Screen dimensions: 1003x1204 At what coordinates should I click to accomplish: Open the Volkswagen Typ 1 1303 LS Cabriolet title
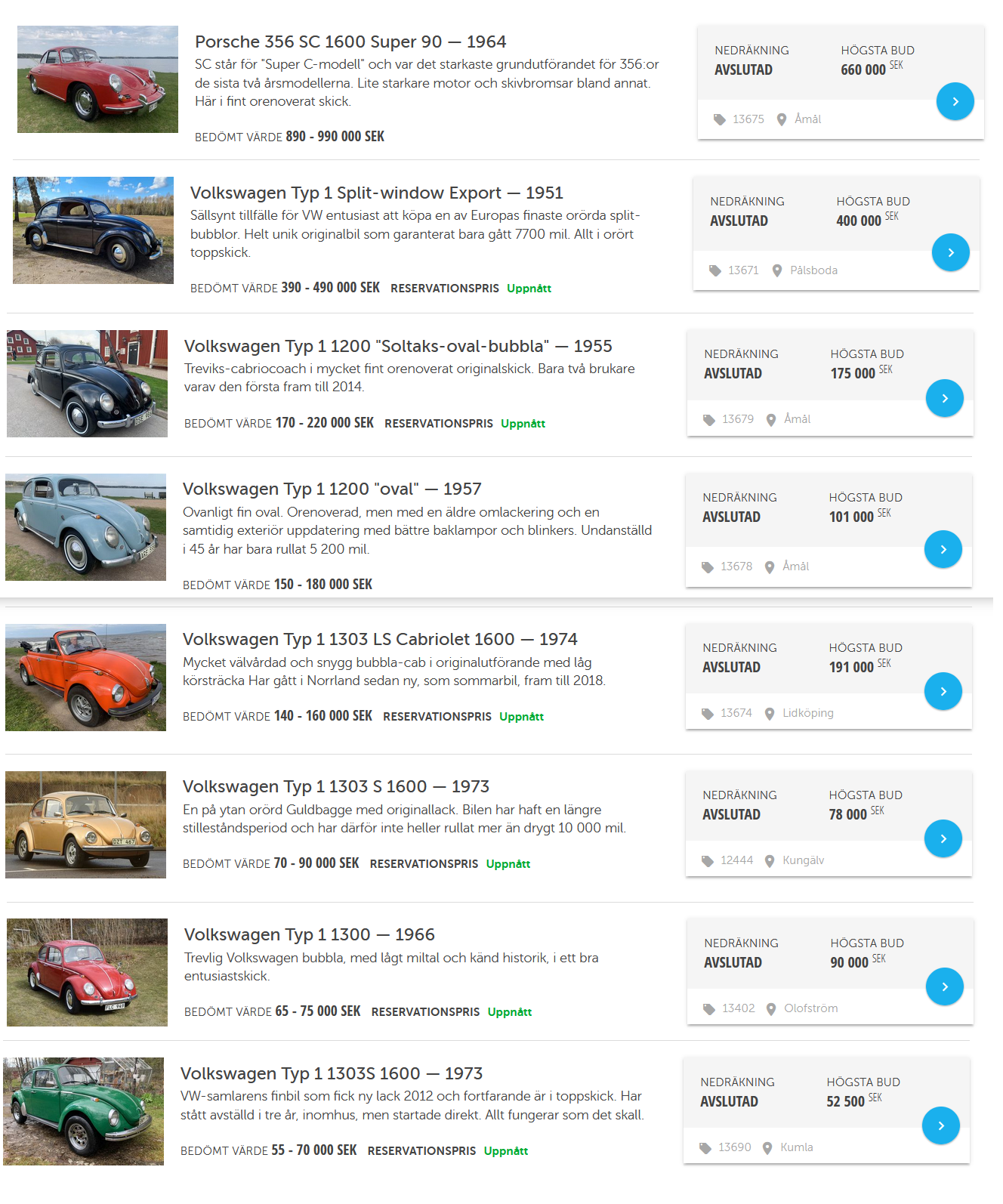point(379,639)
